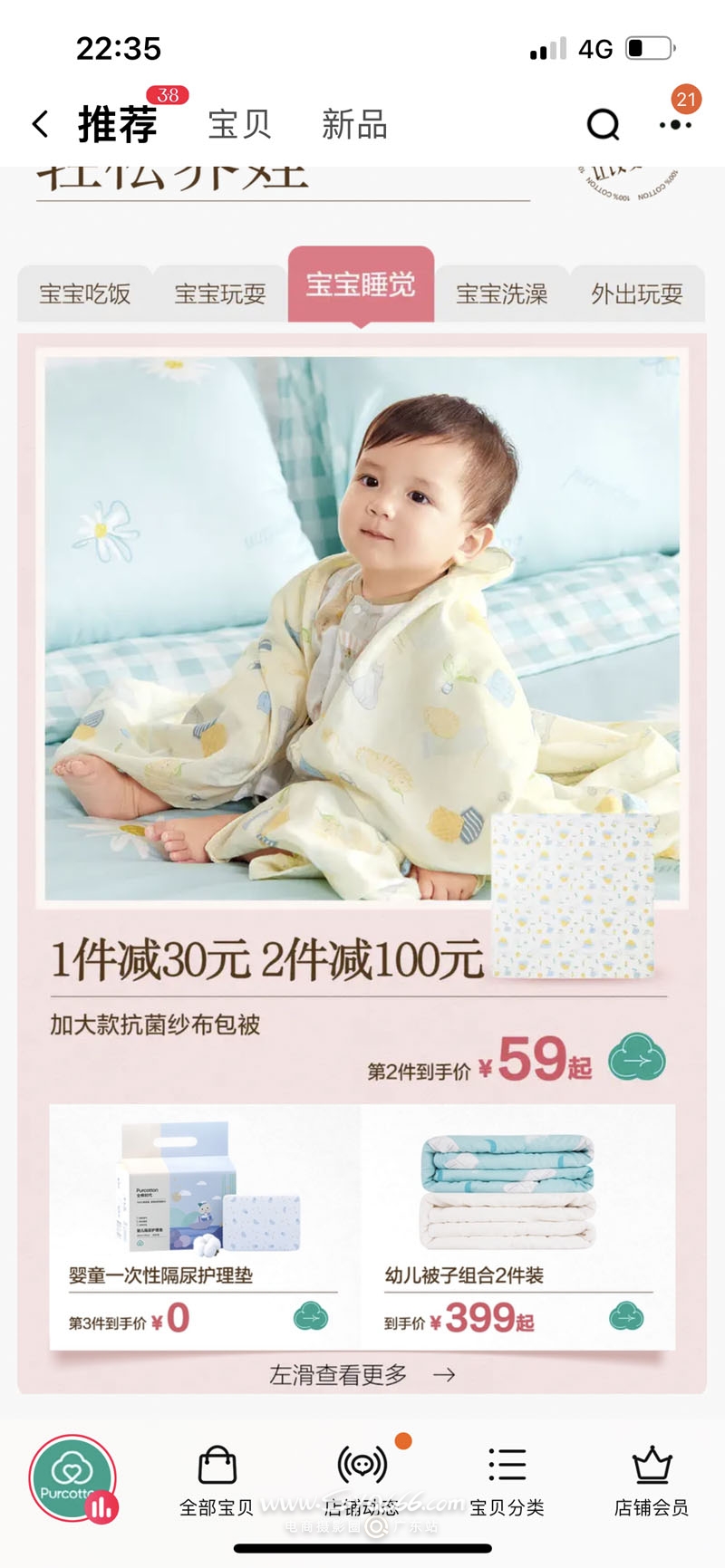Tap the arrow button beside ¥59起
The width and height of the screenshot is (725, 1568).
(636, 1058)
